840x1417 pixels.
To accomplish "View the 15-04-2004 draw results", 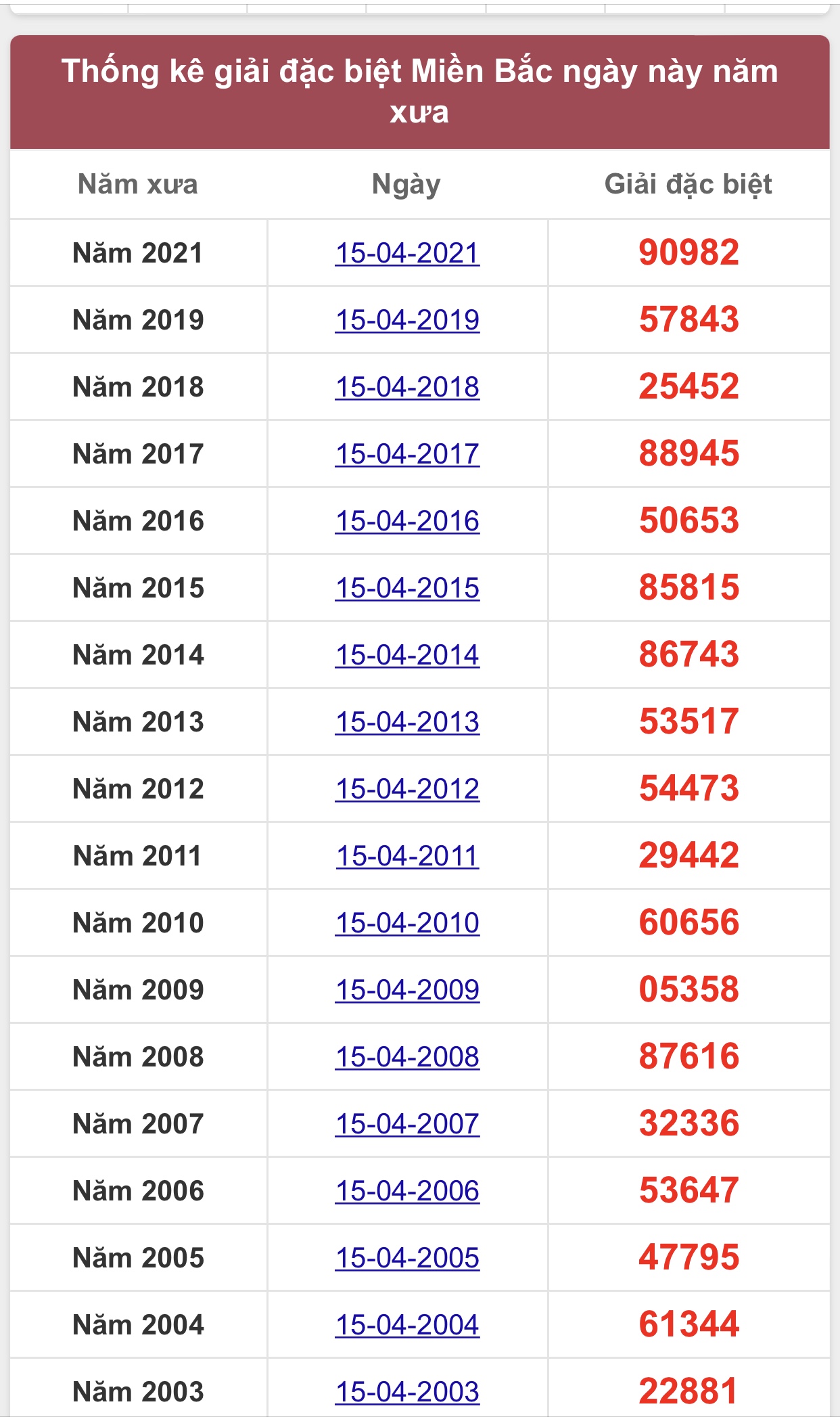I will click(407, 1325).
